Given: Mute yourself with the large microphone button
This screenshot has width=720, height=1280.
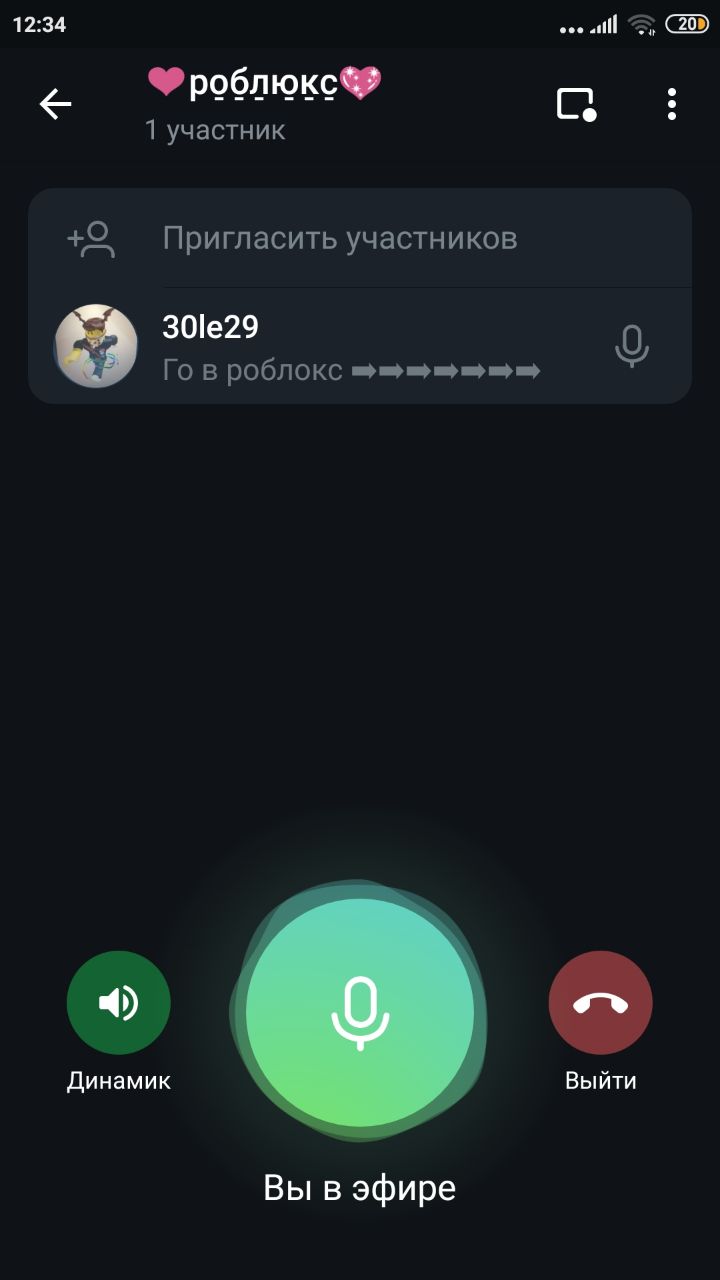Looking at the screenshot, I should click(x=360, y=1012).
